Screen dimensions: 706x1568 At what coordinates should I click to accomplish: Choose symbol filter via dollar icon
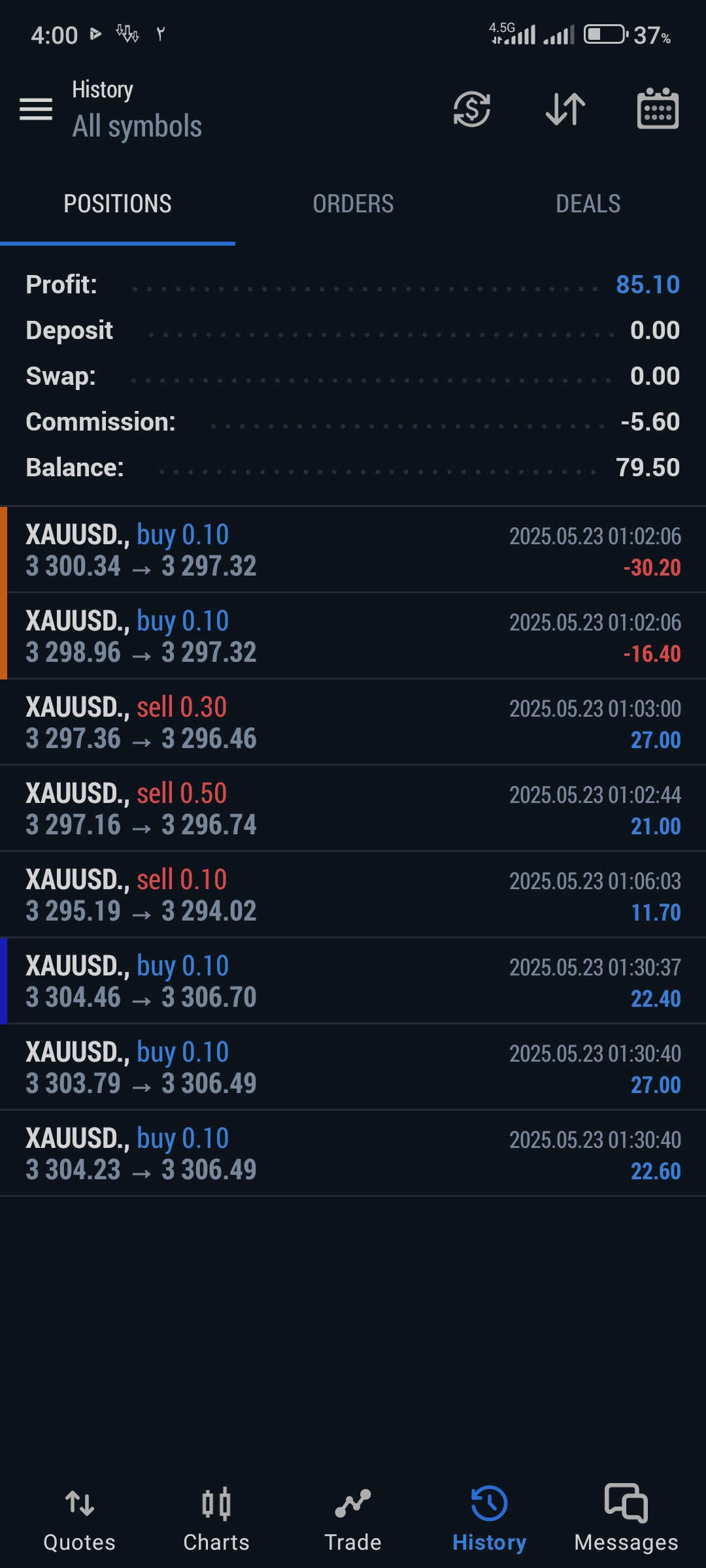[x=471, y=109]
